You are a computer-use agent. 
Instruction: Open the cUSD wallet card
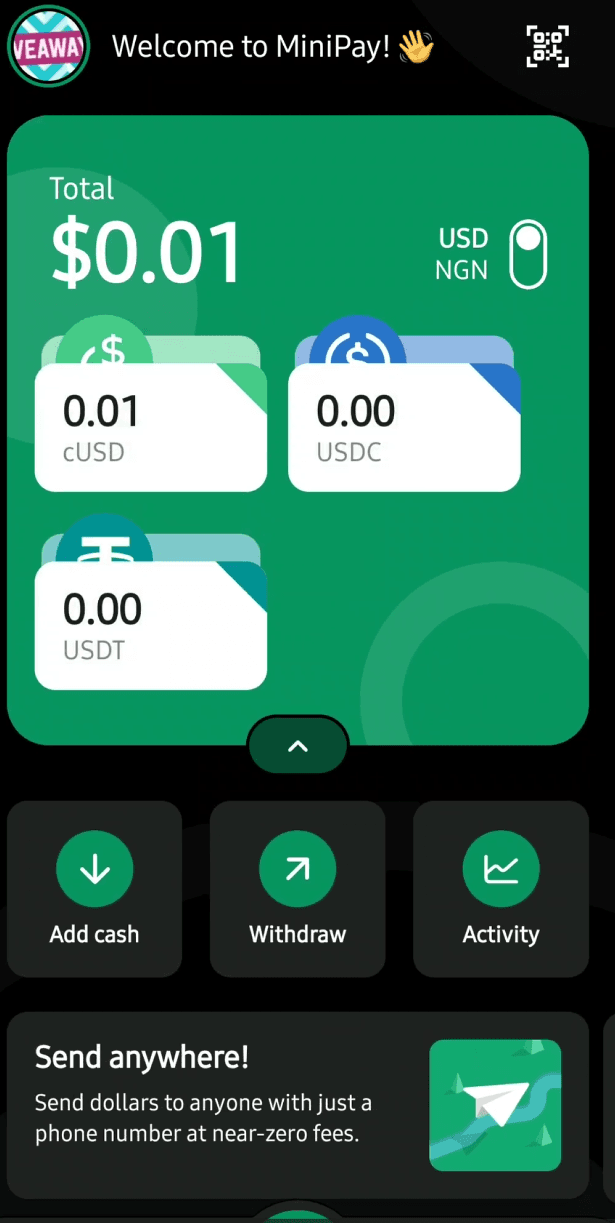click(x=151, y=415)
